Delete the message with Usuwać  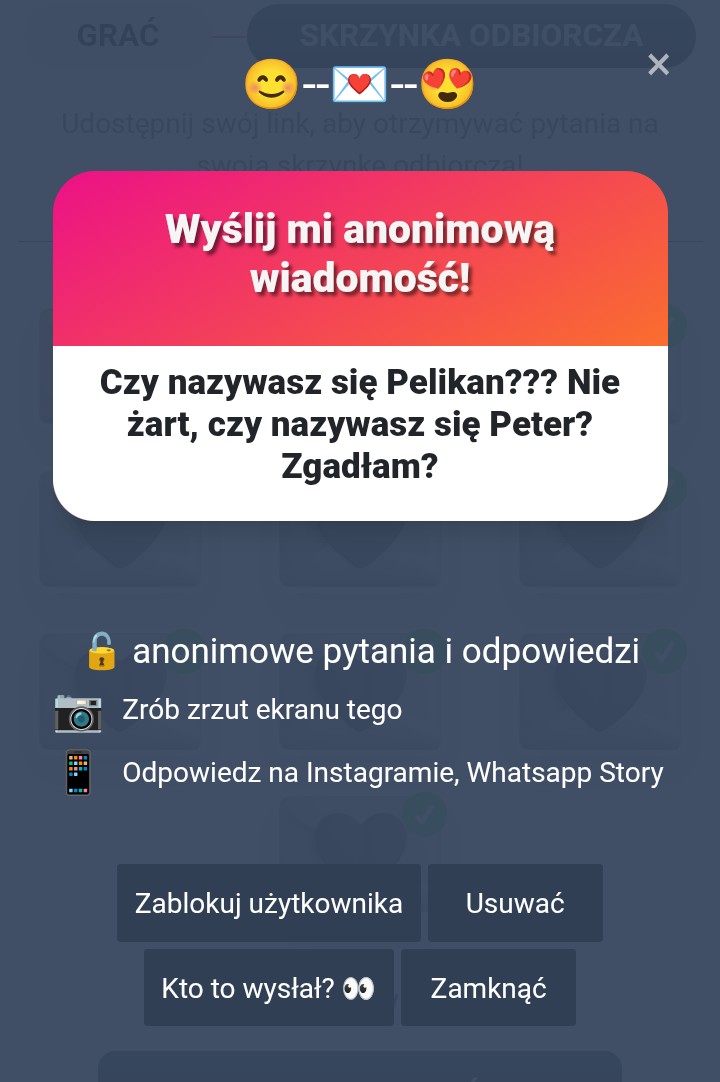515,903
